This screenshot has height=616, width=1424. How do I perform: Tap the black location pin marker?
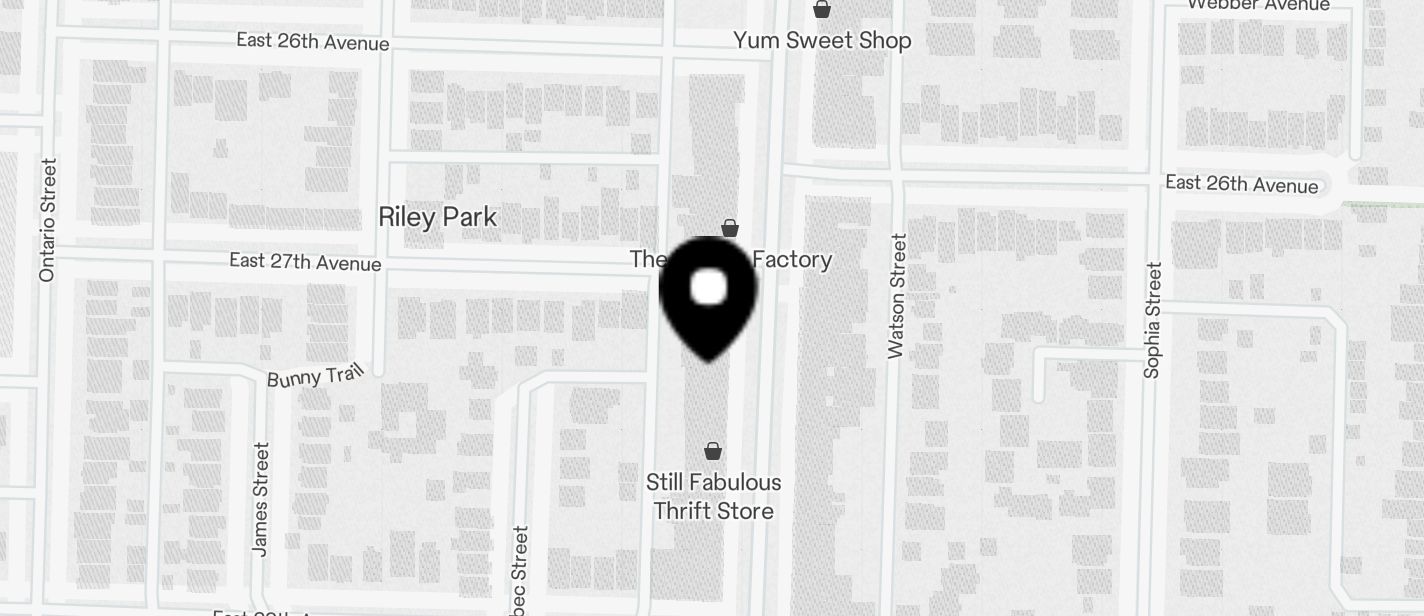(709, 296)
